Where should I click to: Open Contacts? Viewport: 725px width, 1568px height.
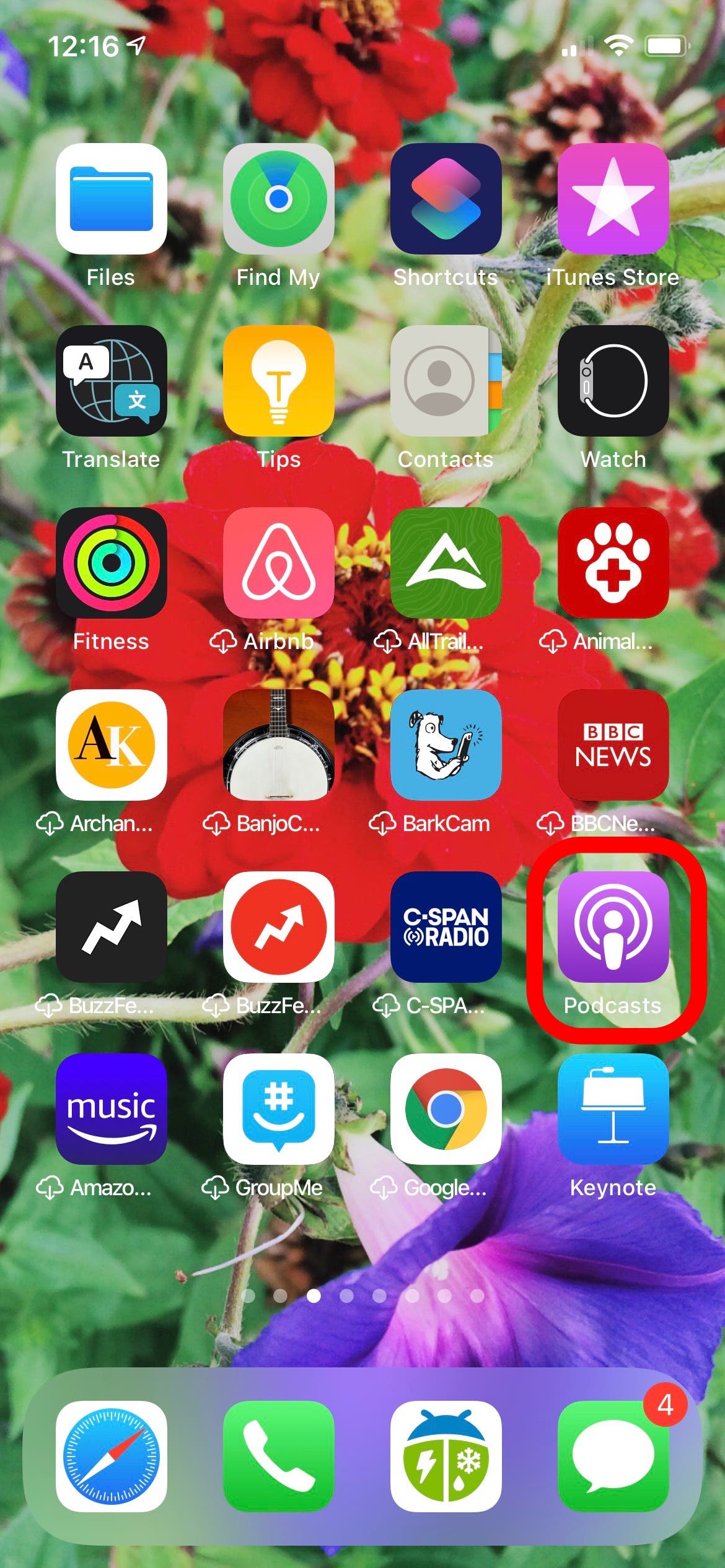click(x=446, y=381)
